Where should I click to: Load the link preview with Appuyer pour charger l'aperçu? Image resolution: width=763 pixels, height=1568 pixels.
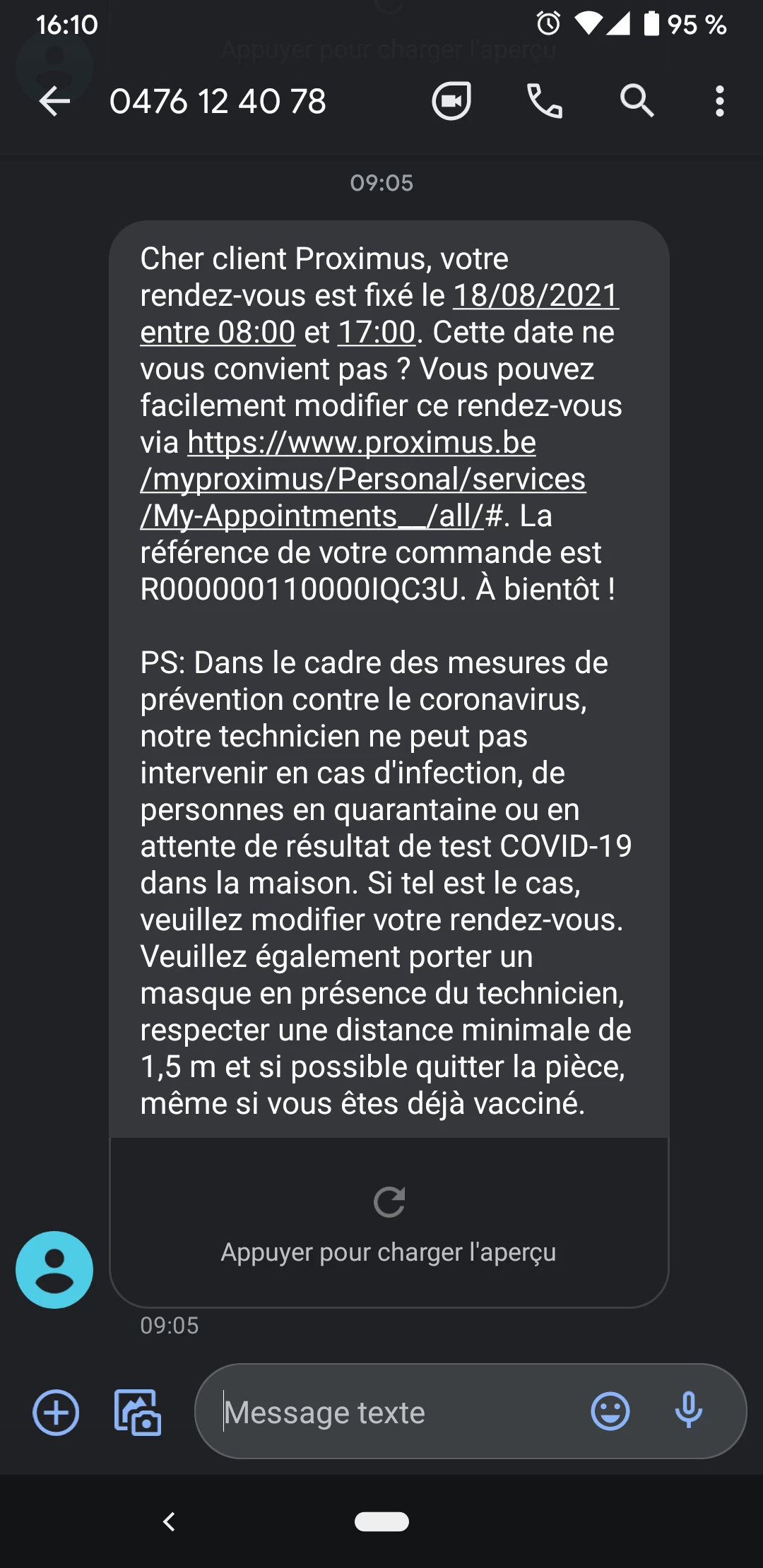389,1223
